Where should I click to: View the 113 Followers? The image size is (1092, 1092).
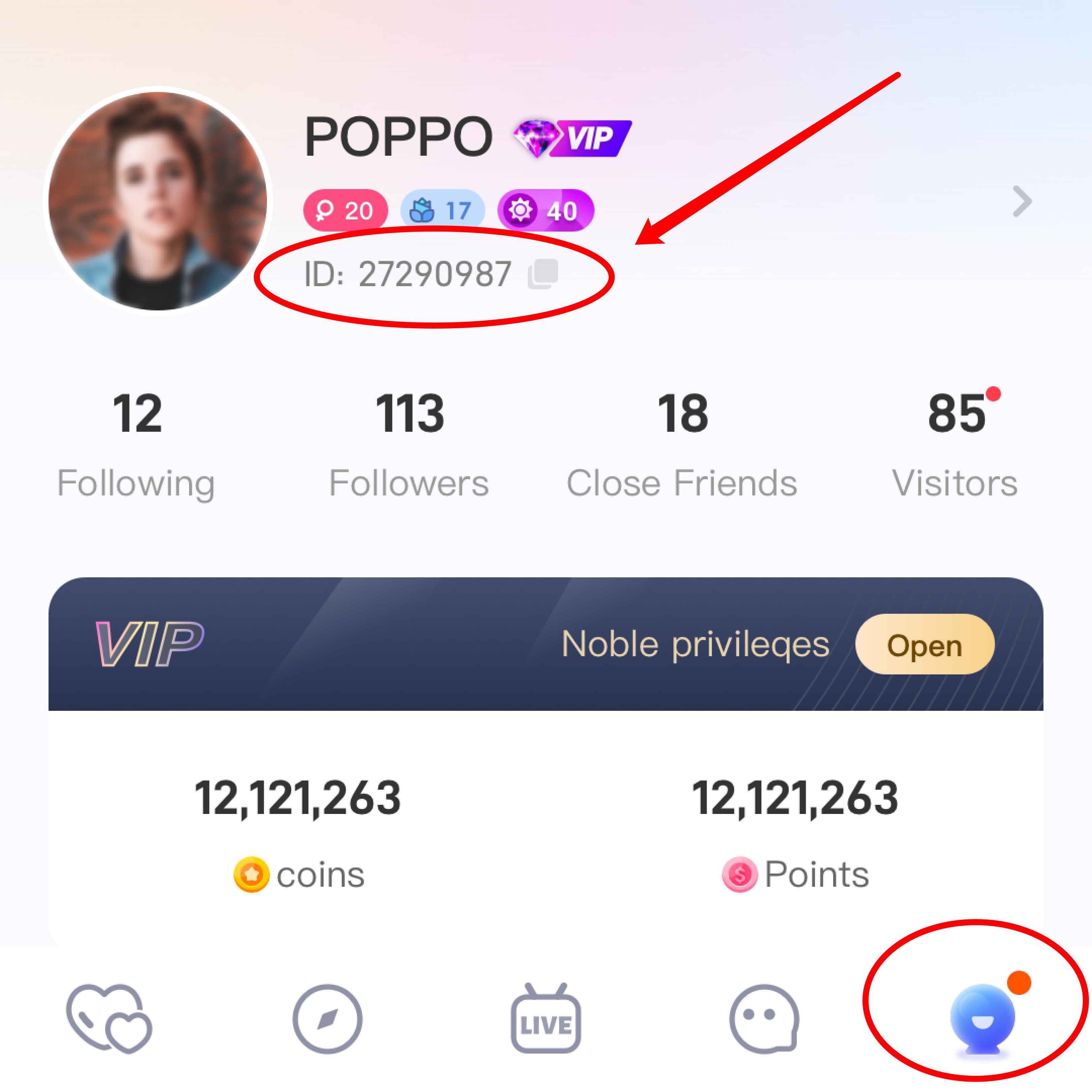coord(409,444)
